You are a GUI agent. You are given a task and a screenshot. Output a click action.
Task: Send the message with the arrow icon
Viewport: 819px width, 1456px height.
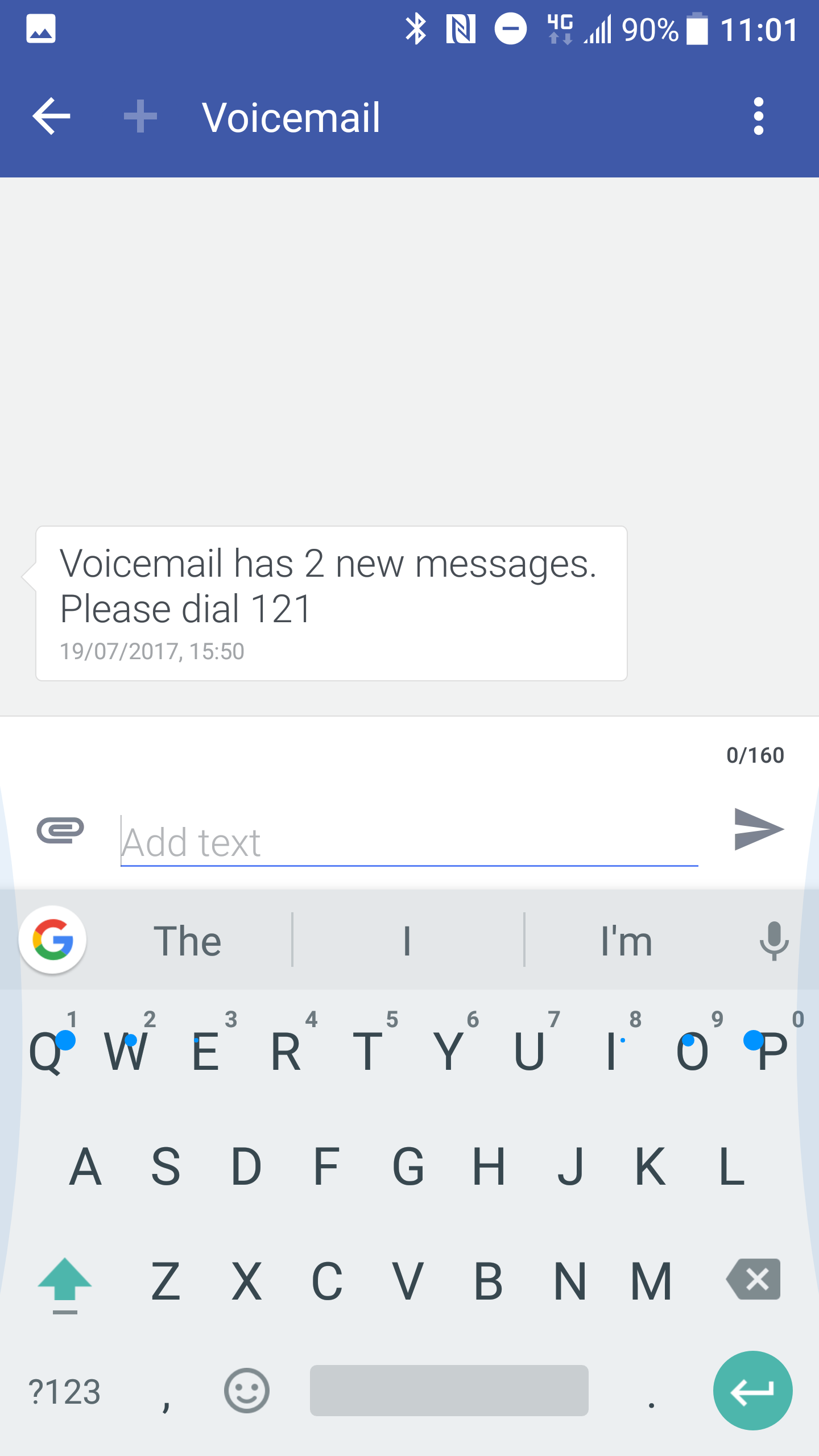[x=759, y=829]
